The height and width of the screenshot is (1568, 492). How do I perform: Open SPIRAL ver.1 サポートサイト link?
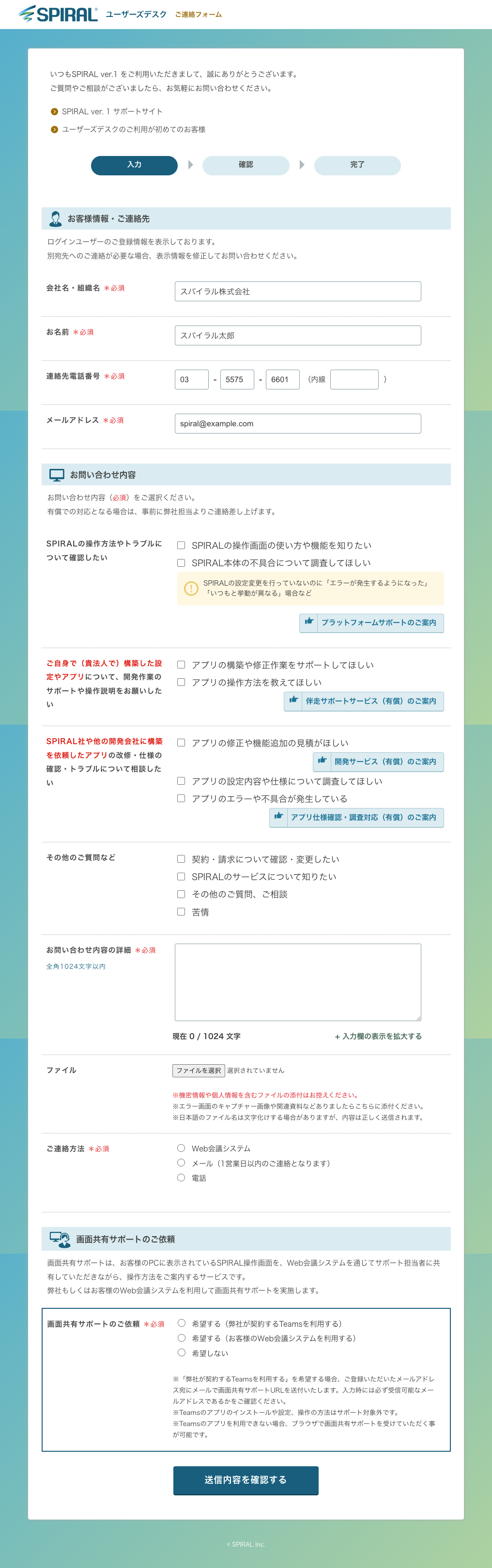click(112, 111)
